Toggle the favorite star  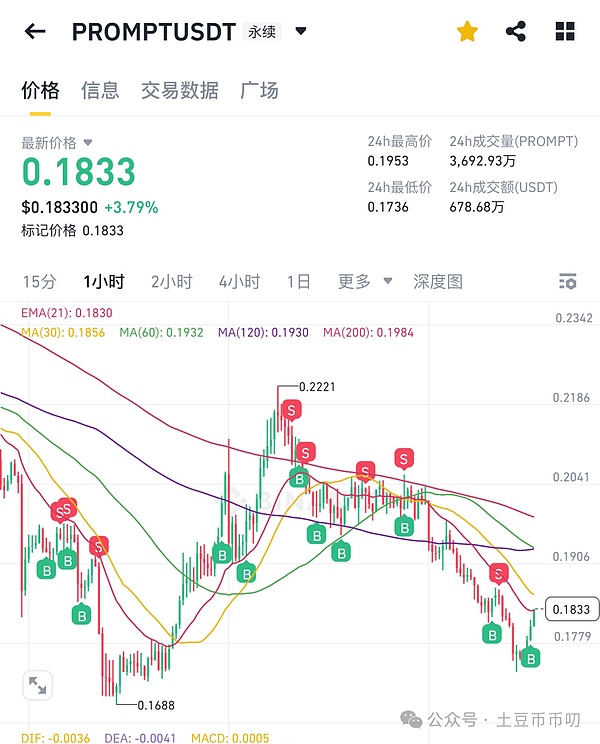tap(467, 31)
